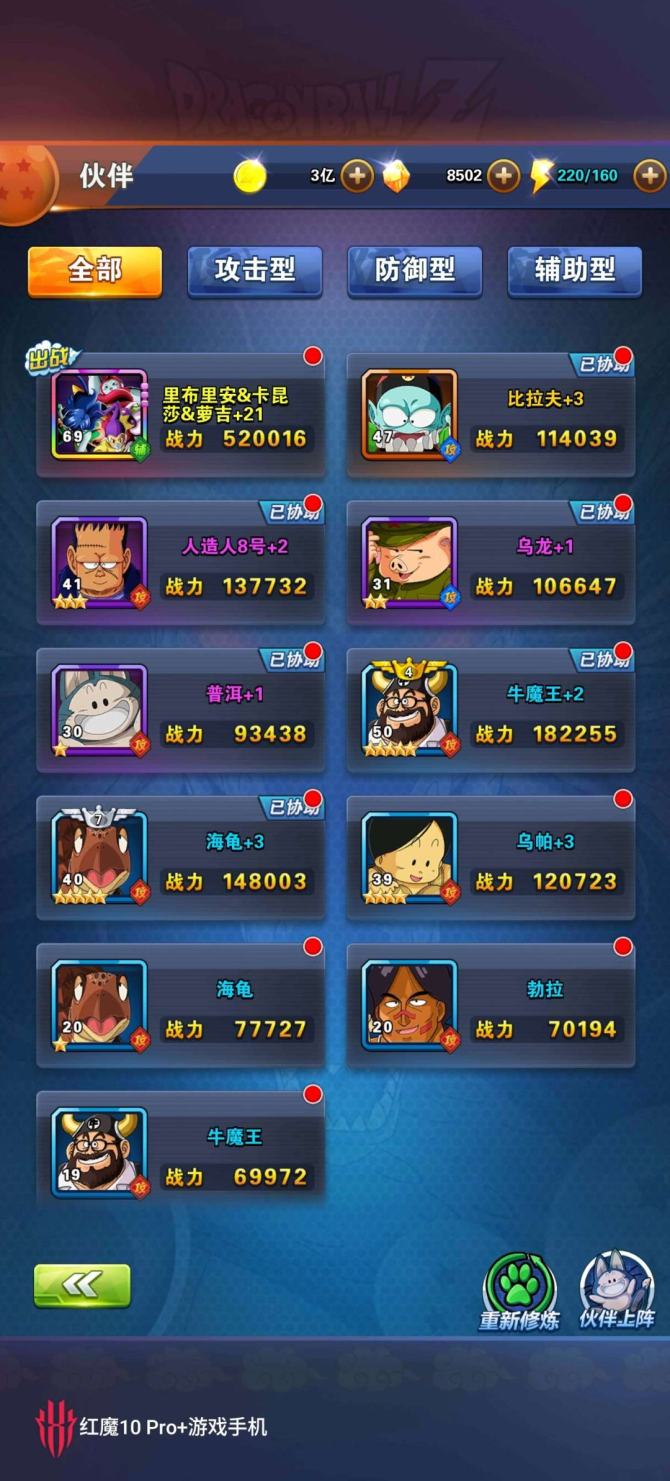Open 伙伴上阵 lineup button
The width and height of the screenshot is (670, 1481).
(617, 1290)
